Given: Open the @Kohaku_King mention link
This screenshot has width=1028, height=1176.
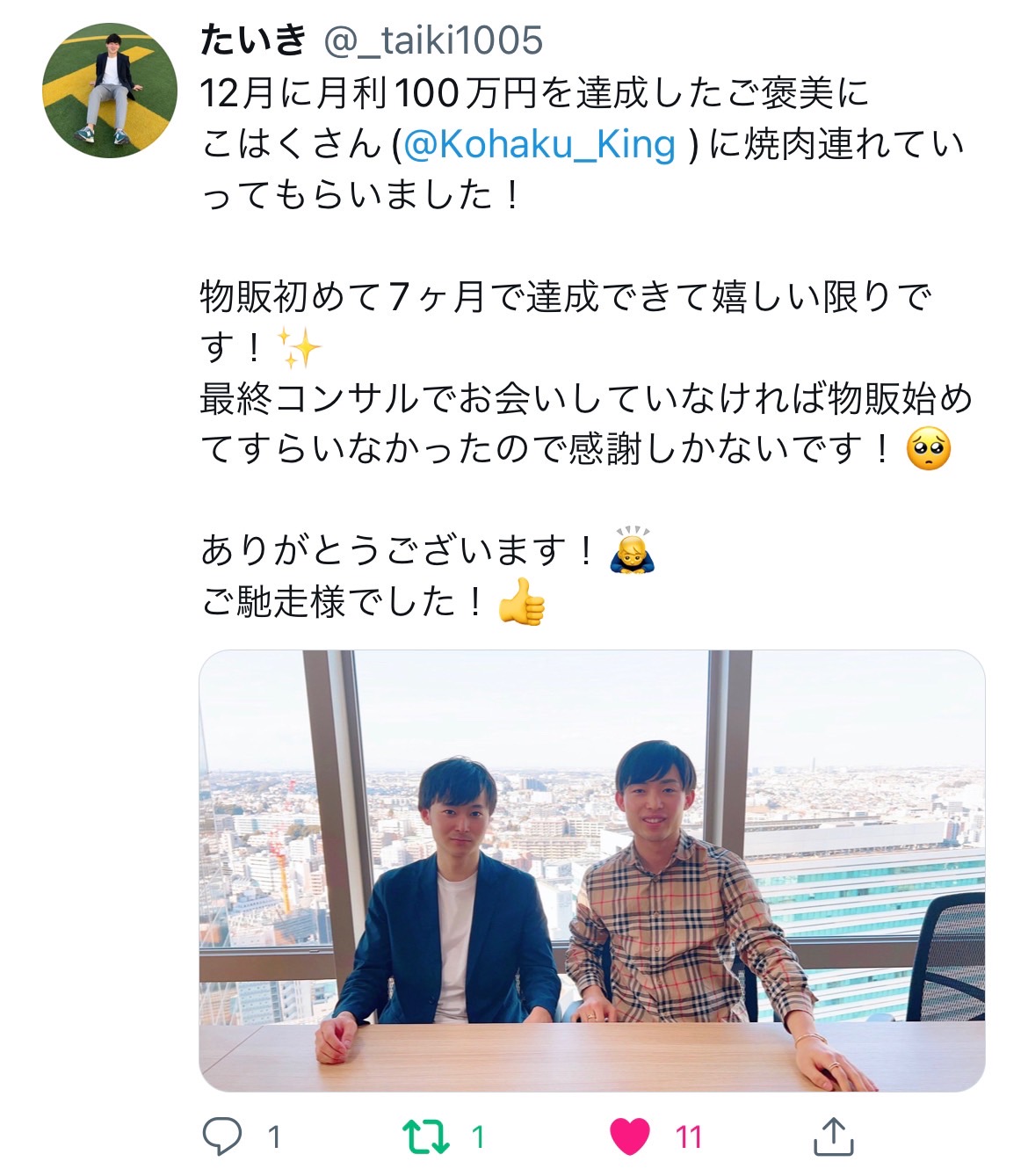Looking at the screenshot, I should (539, 144).
